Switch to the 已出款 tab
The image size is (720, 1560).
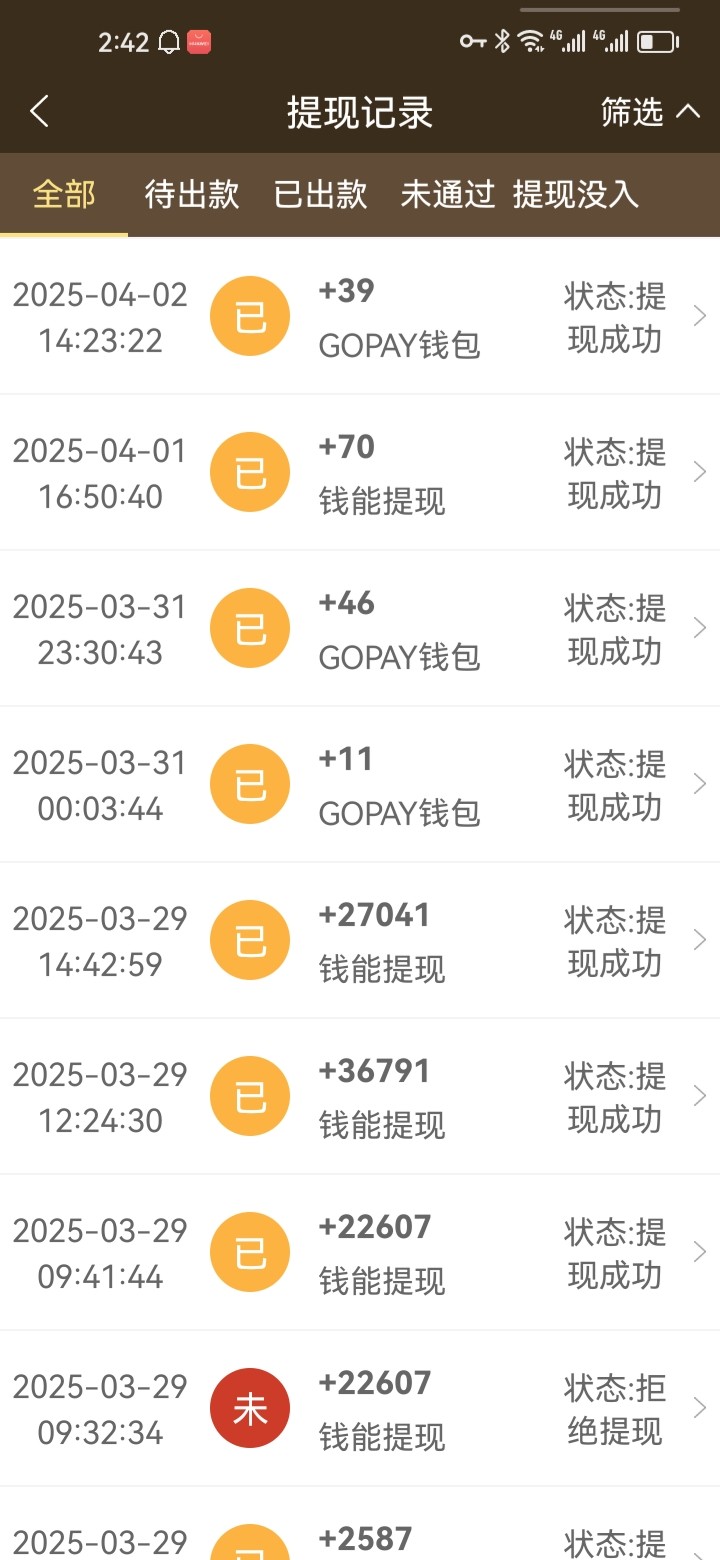click(x=320, y=194)
